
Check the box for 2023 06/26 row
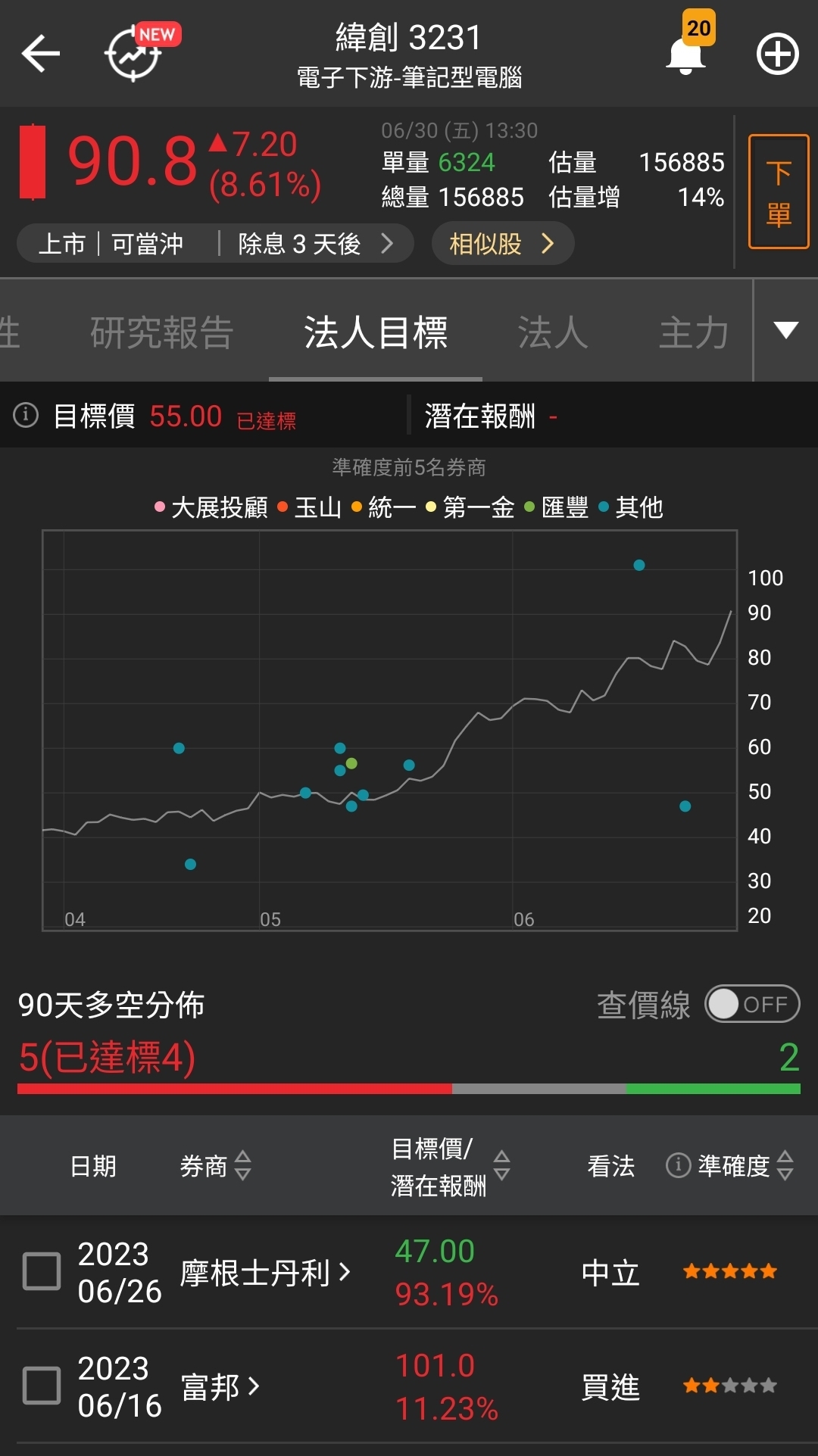point(42,1271)
